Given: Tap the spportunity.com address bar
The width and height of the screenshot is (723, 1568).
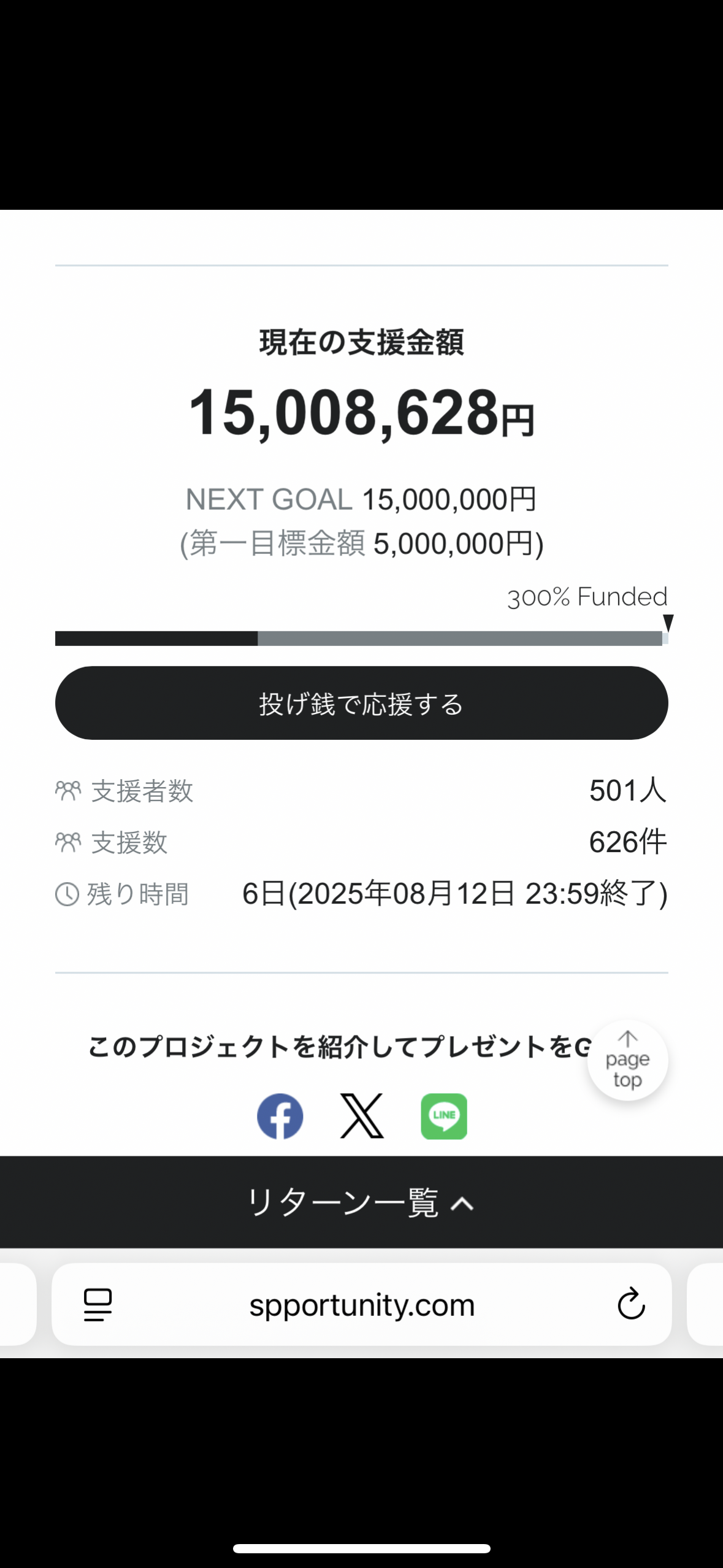Looking at the screenshot, I should [x=362, y=1304].
